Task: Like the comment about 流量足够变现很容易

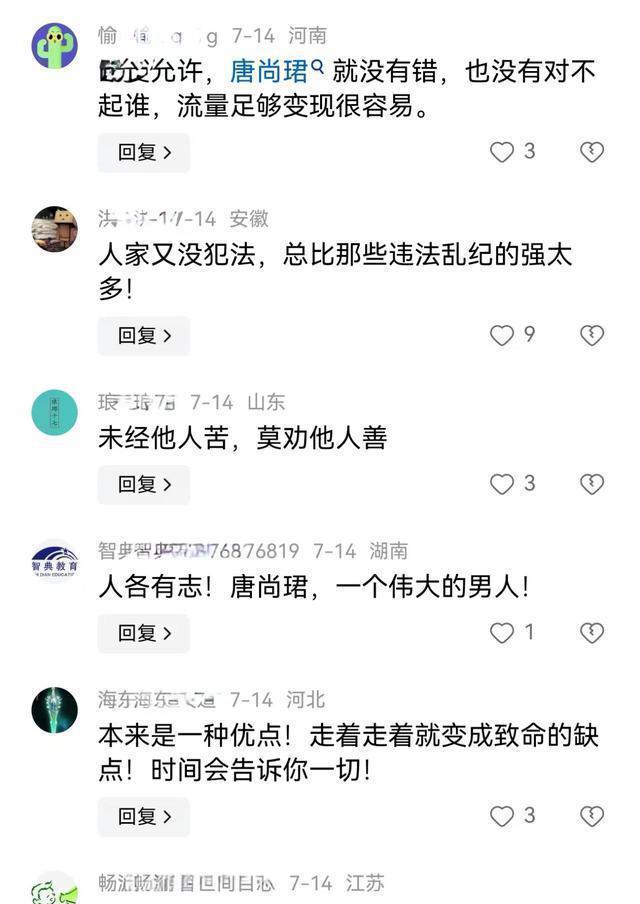Action: pos(502,152)
